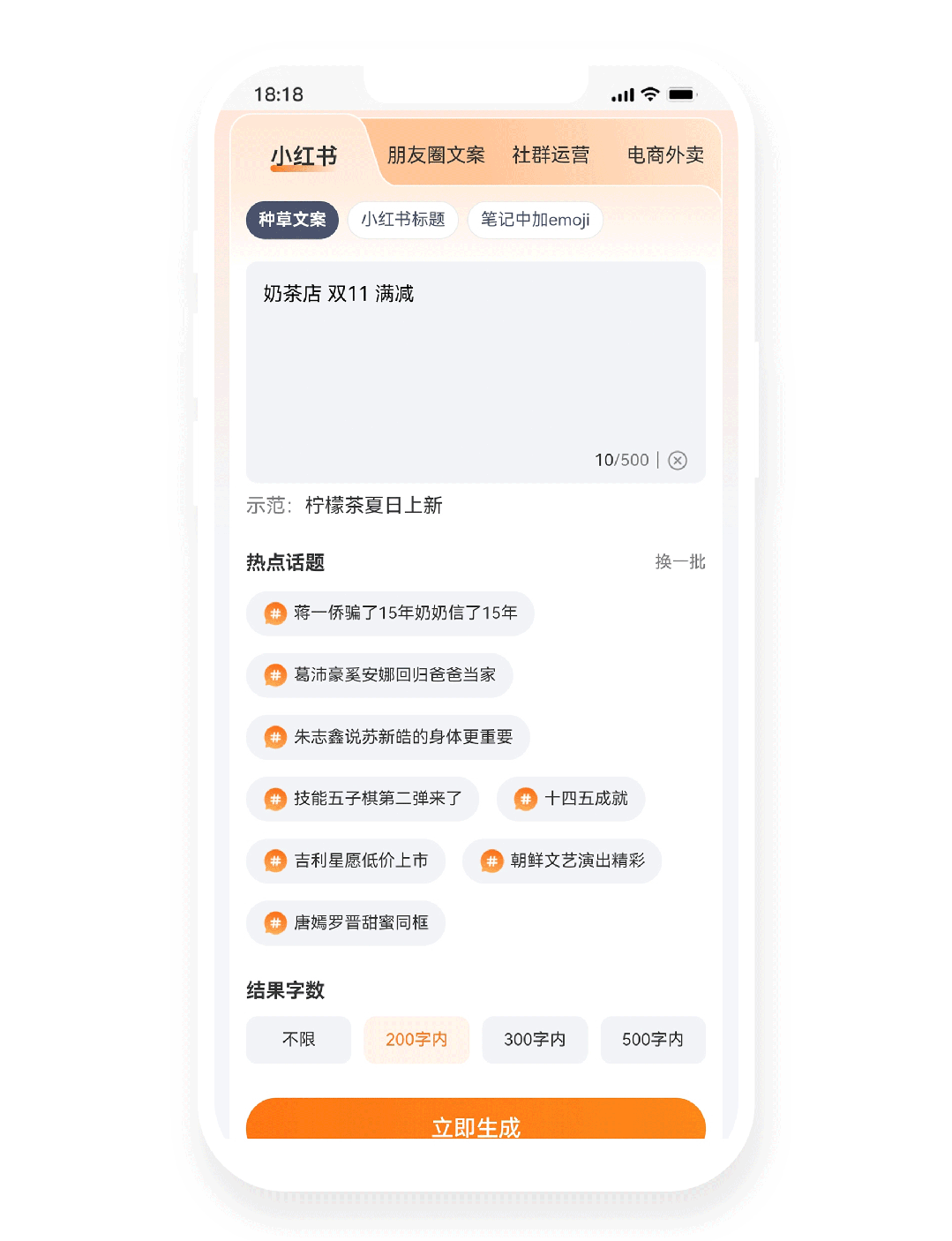Choose the 笔记中加emoji chip
The height and width of the screenshot is (1241, 952).
click(535, 220)
